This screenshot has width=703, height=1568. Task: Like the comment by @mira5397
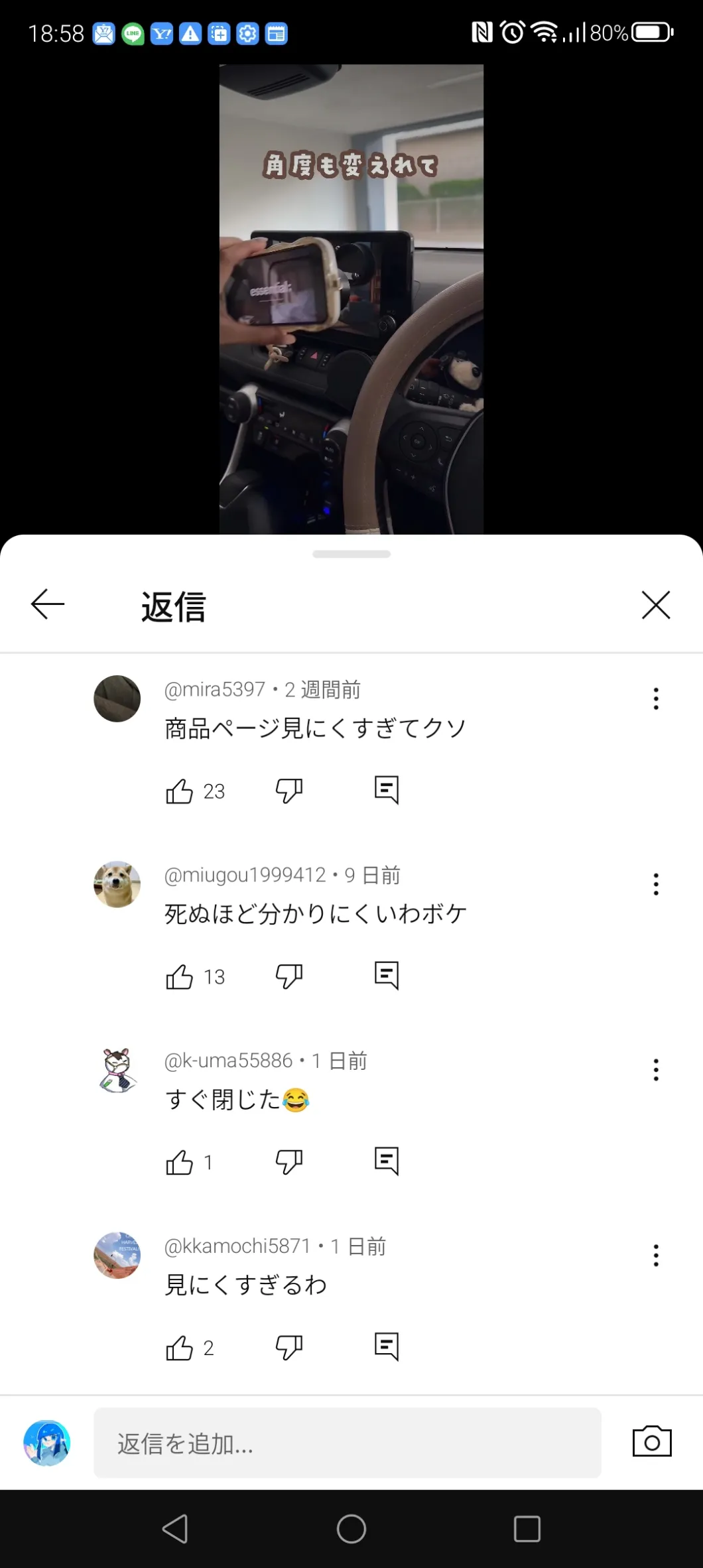click(179, 791)
